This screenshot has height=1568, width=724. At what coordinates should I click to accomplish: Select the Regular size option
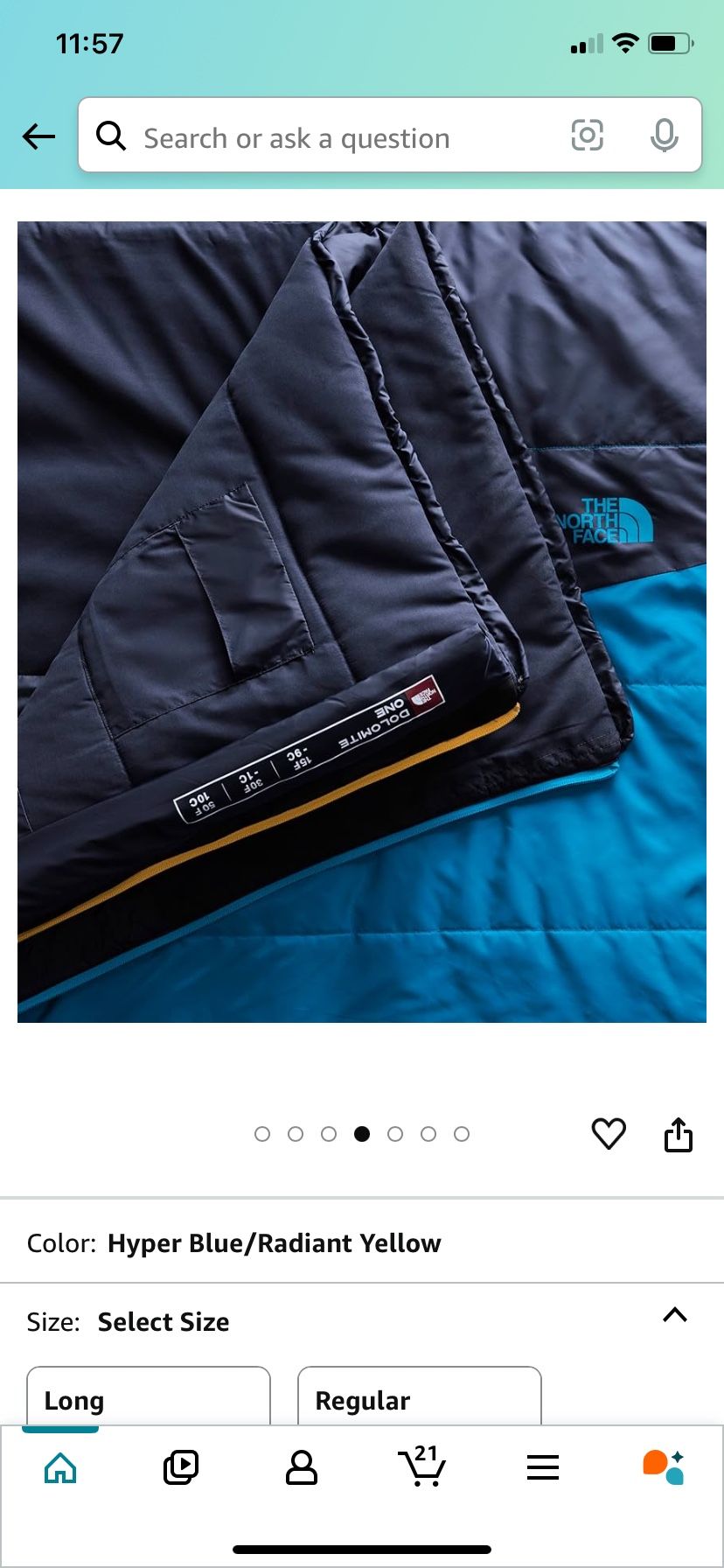point(420,1400)
